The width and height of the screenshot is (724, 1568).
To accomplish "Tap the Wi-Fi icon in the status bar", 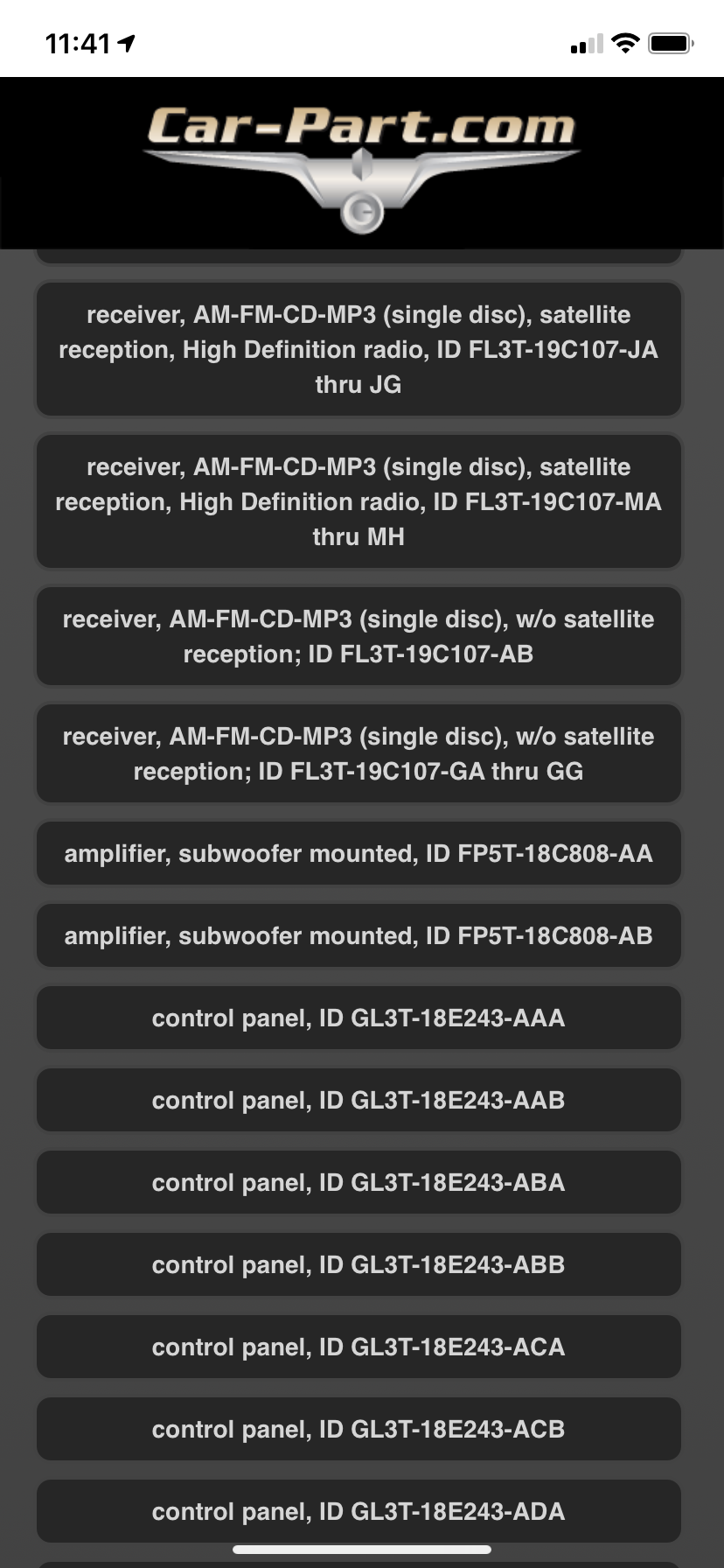I will tap(626, 41).
